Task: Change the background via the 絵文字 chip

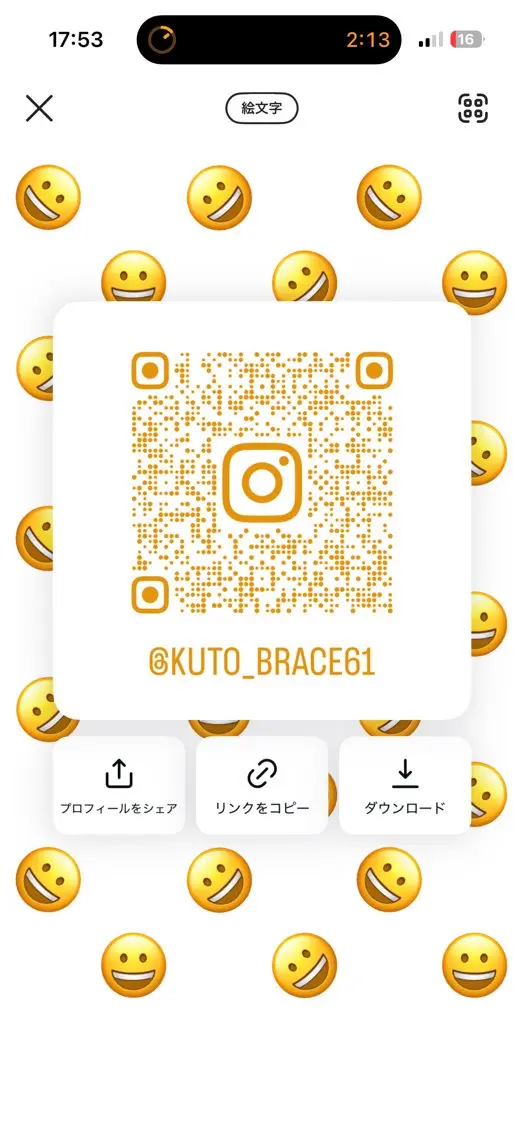Action: click(x=262, y=109)
